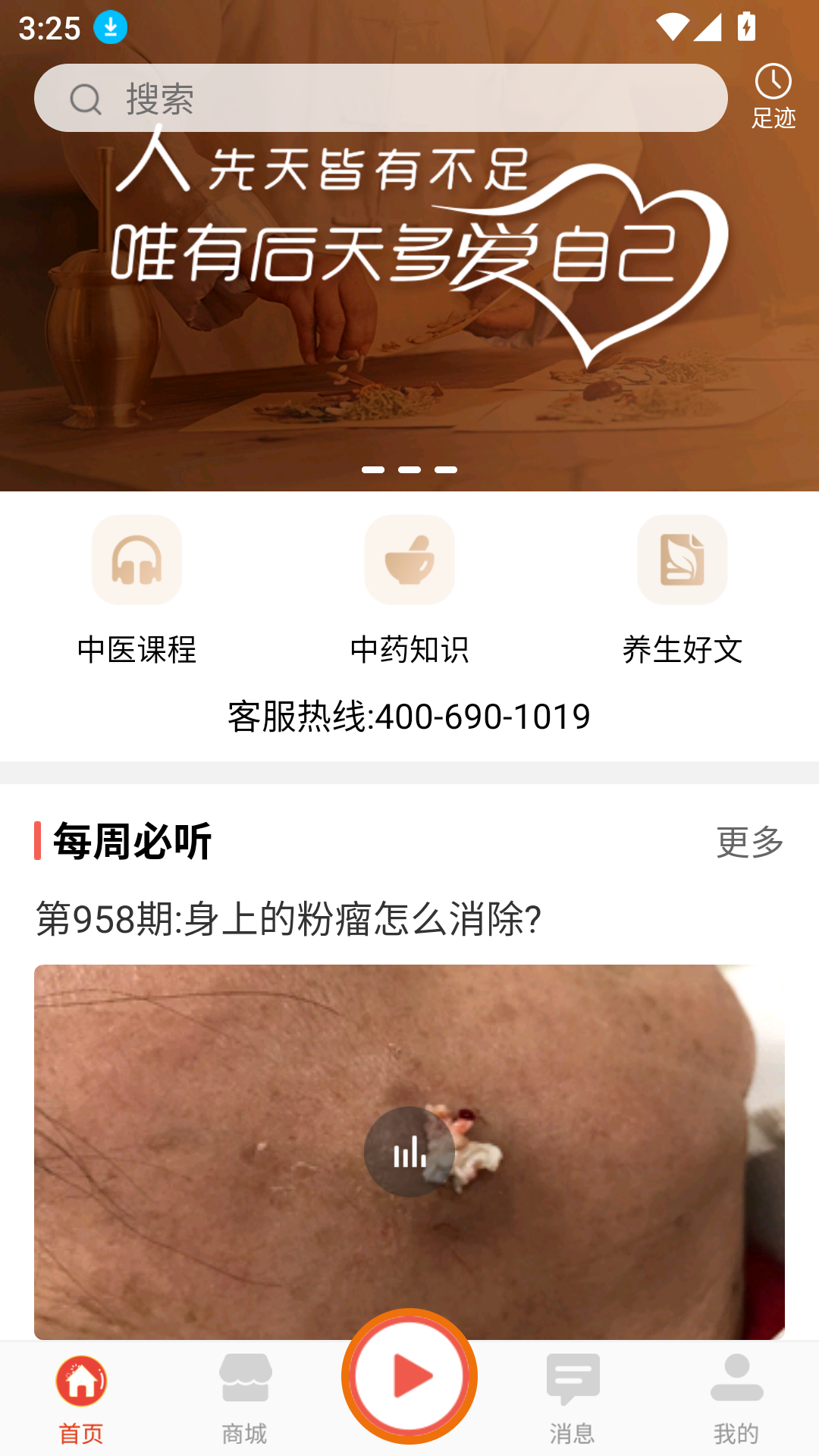The width and height of the screenshot is (819, 1456).
Task: Tap the hotline number 400-690-1019
Action: pyautogui.click(x=408, y=714)
